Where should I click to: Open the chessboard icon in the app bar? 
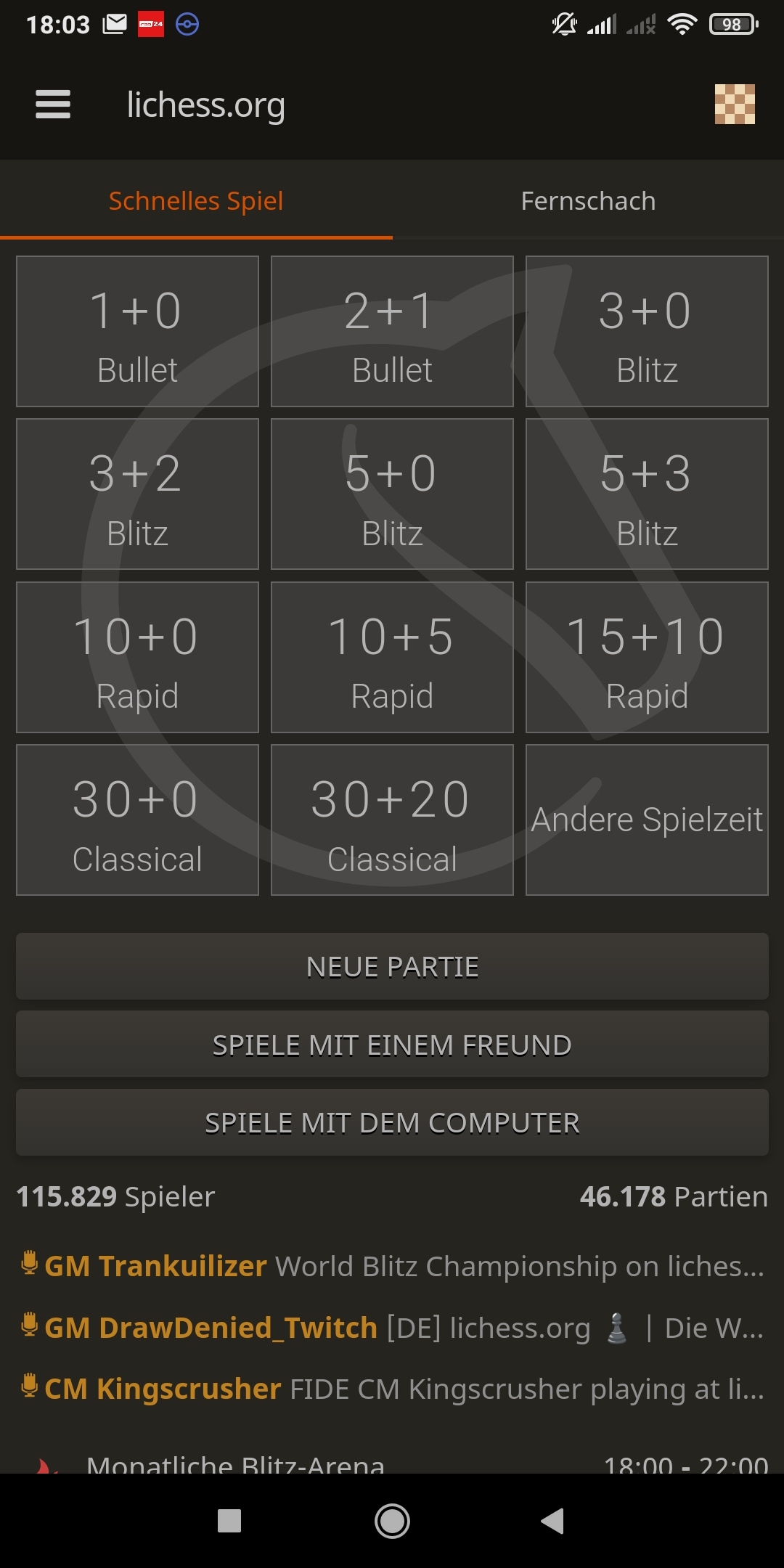click(x=735, y=105)
